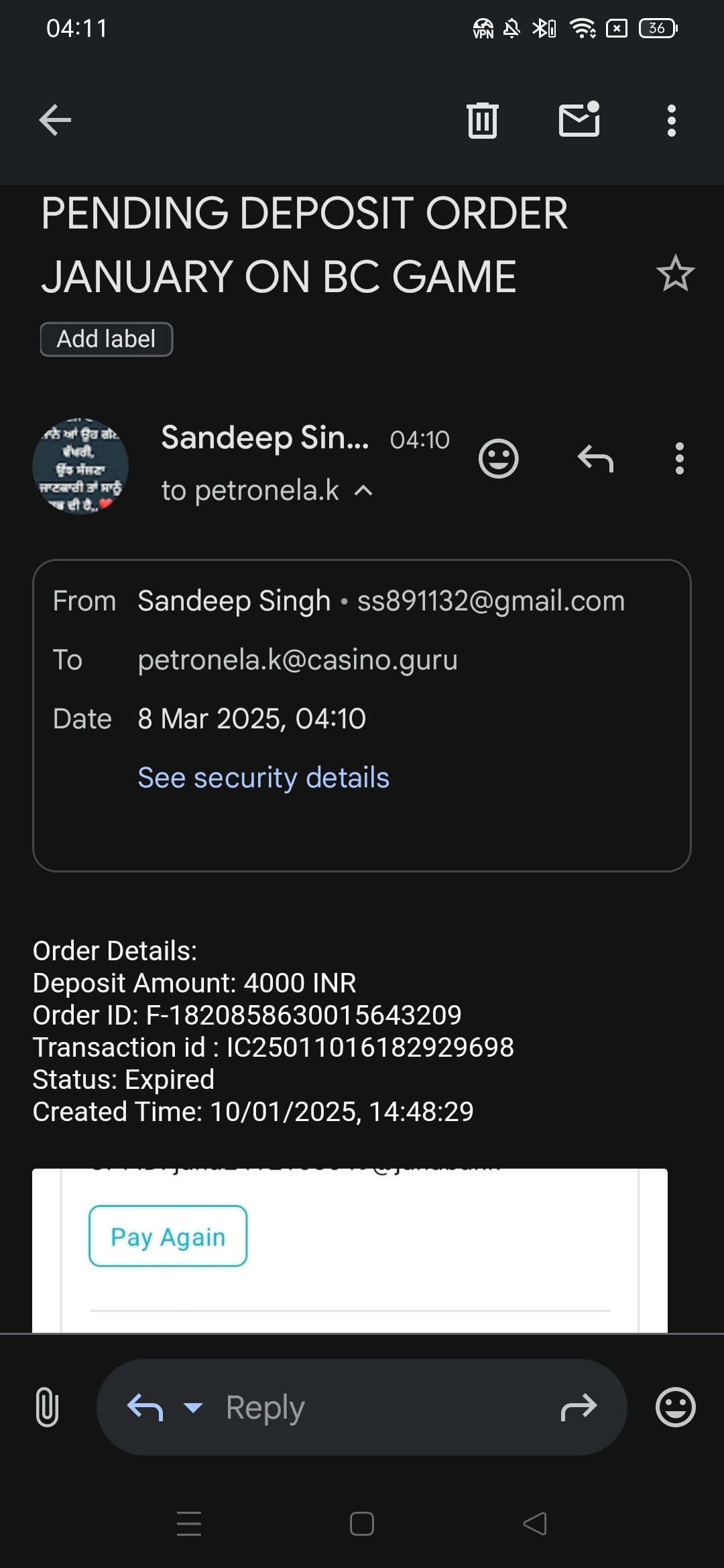The width and height of the screenshot is (724, 1568).
Task: Collapse the recipient details chevron
Action: click(363, 491)
